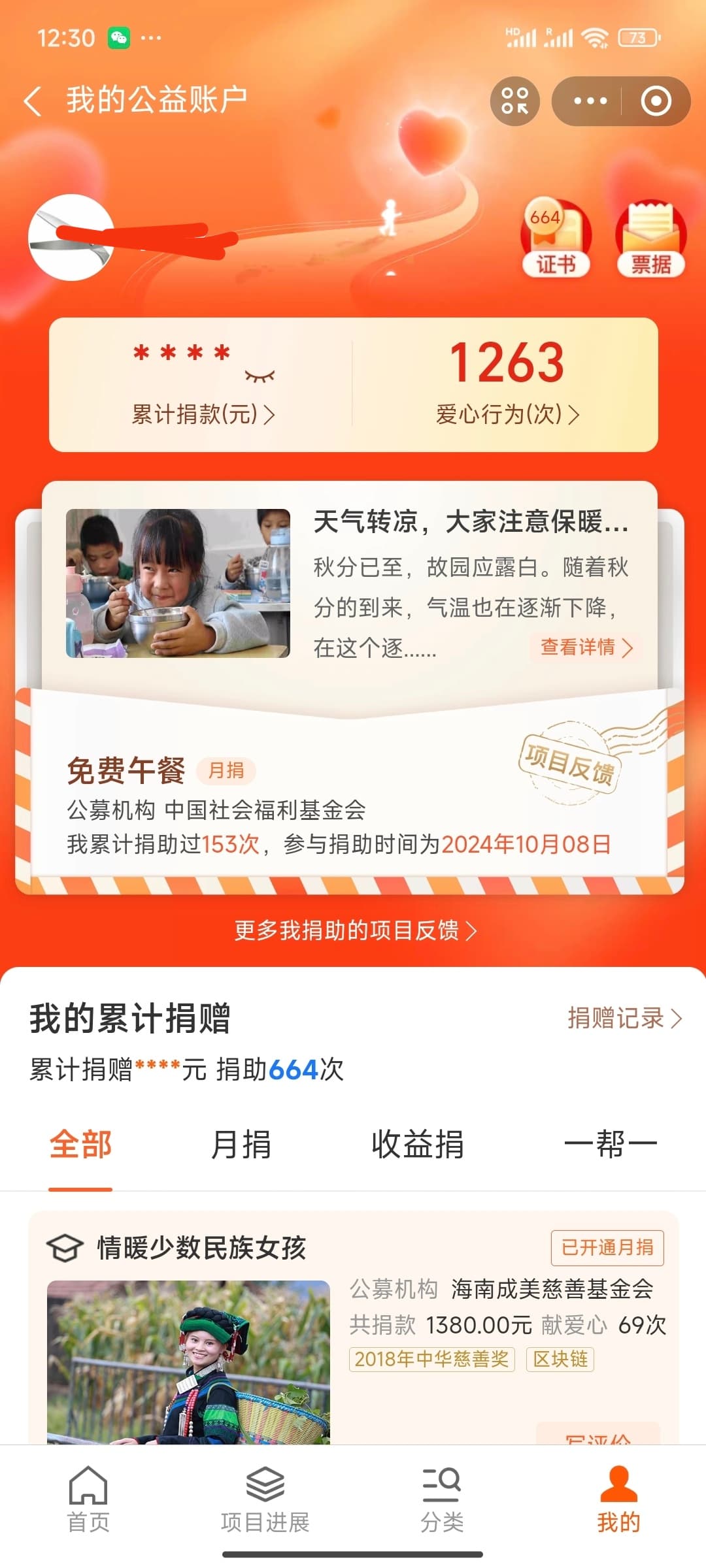Screen dimensions: 706x1568
Task: Close the mini-program with the circle button
Action: coord(656,101)
